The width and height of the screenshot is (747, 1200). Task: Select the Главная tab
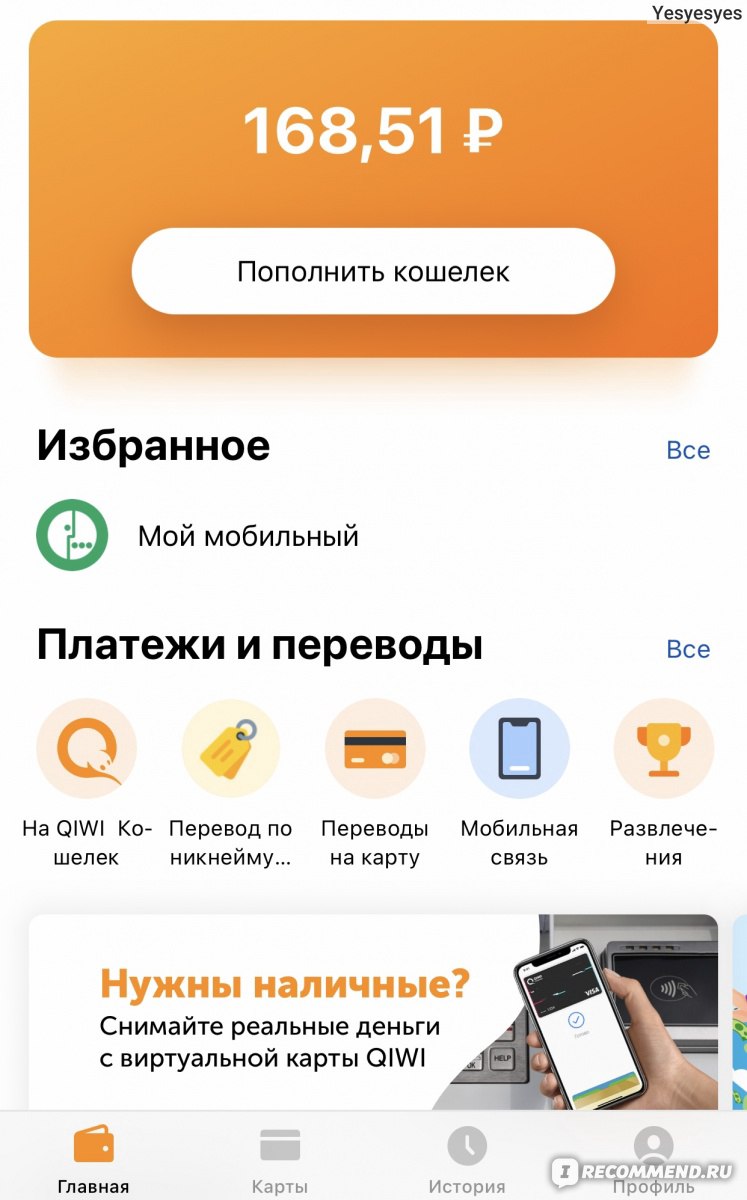pyautogui.click(x=93, y=1160)
